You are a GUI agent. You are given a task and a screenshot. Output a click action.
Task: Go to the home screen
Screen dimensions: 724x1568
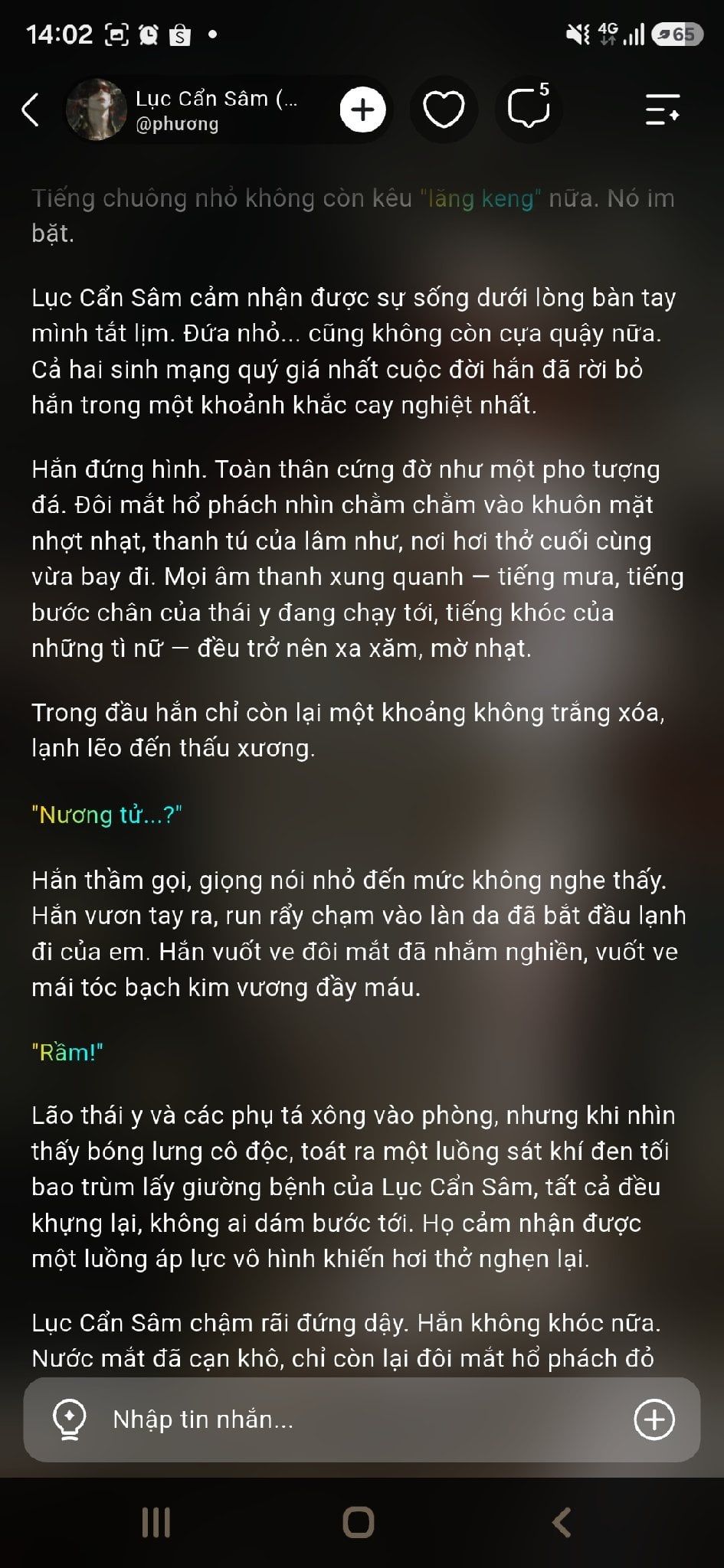pyautogui.click(x=359, y=1522)
